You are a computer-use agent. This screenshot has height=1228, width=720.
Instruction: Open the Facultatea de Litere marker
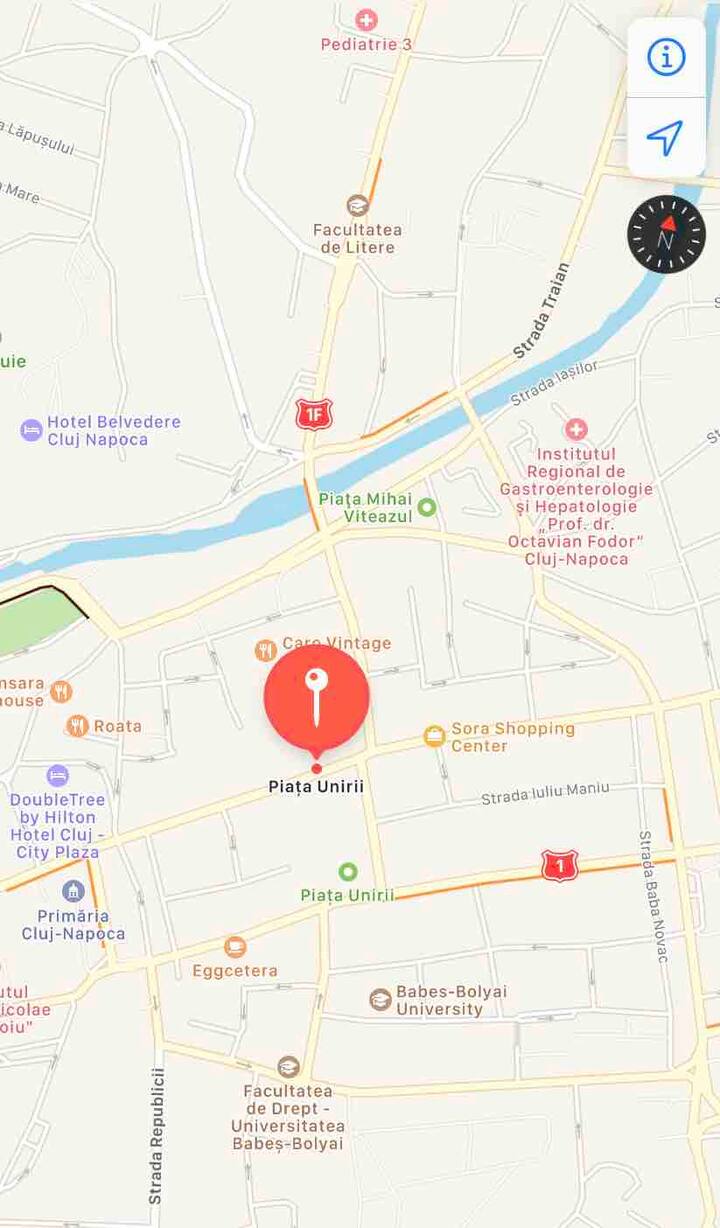(357, 206)
